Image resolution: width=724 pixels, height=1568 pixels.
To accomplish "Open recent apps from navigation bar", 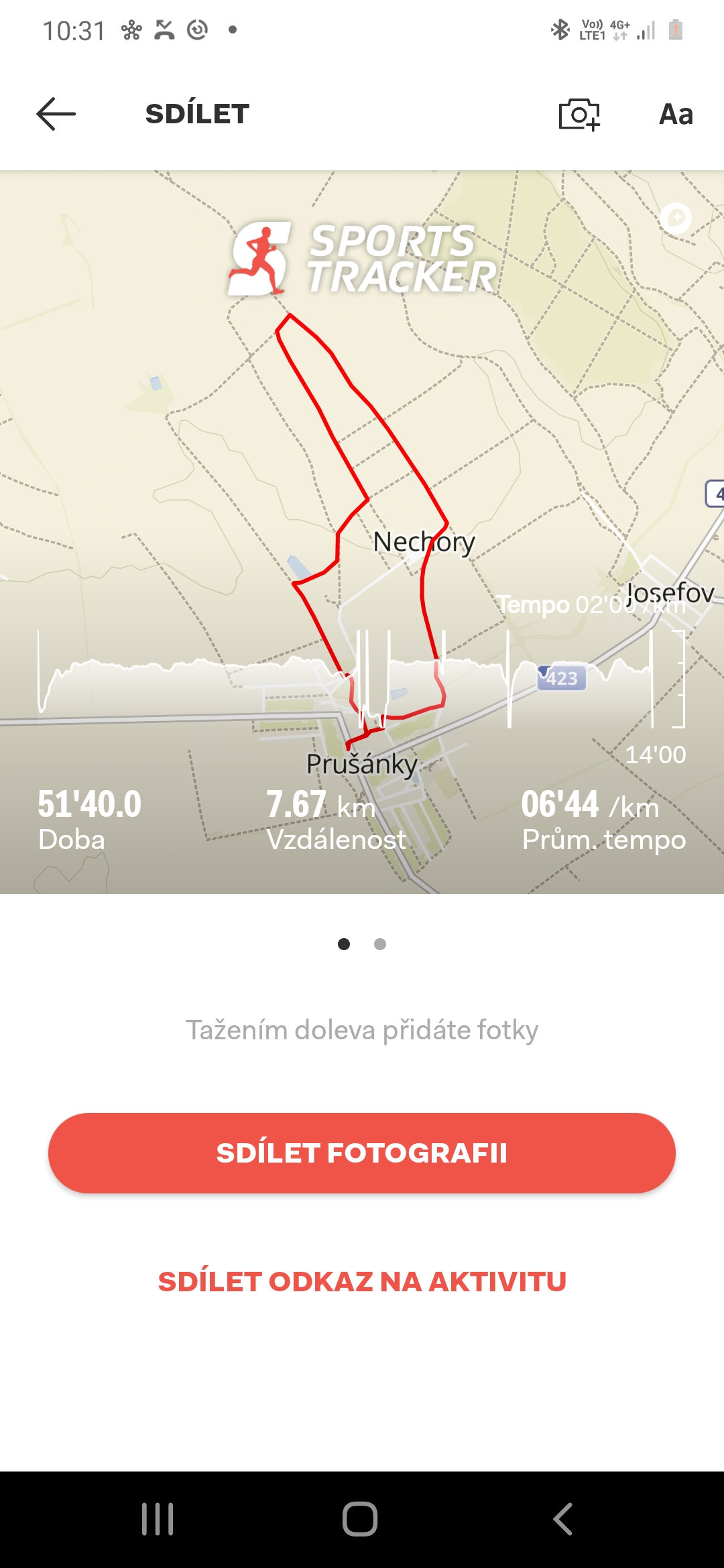I will tap(158, 1519).
